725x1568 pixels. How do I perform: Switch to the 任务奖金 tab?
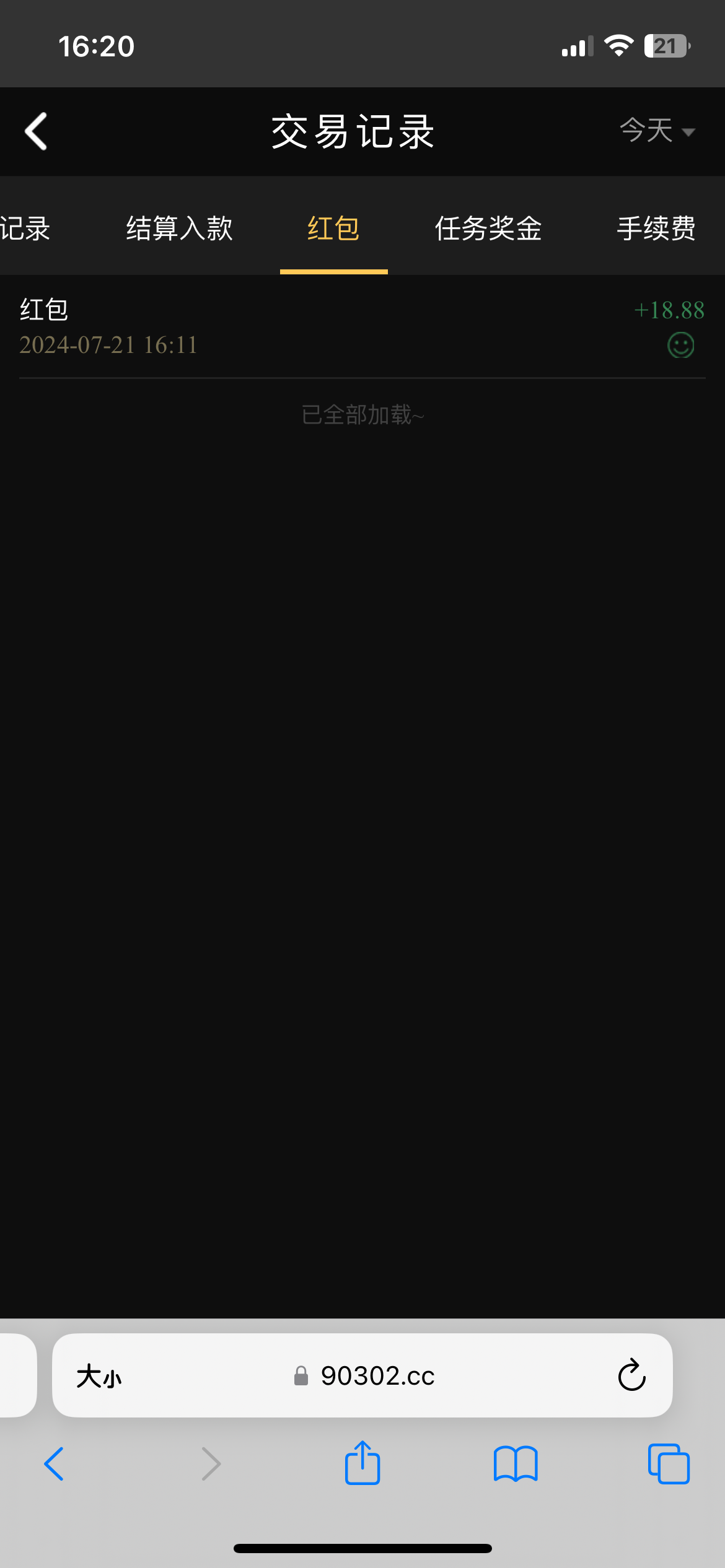pos(488,228)
